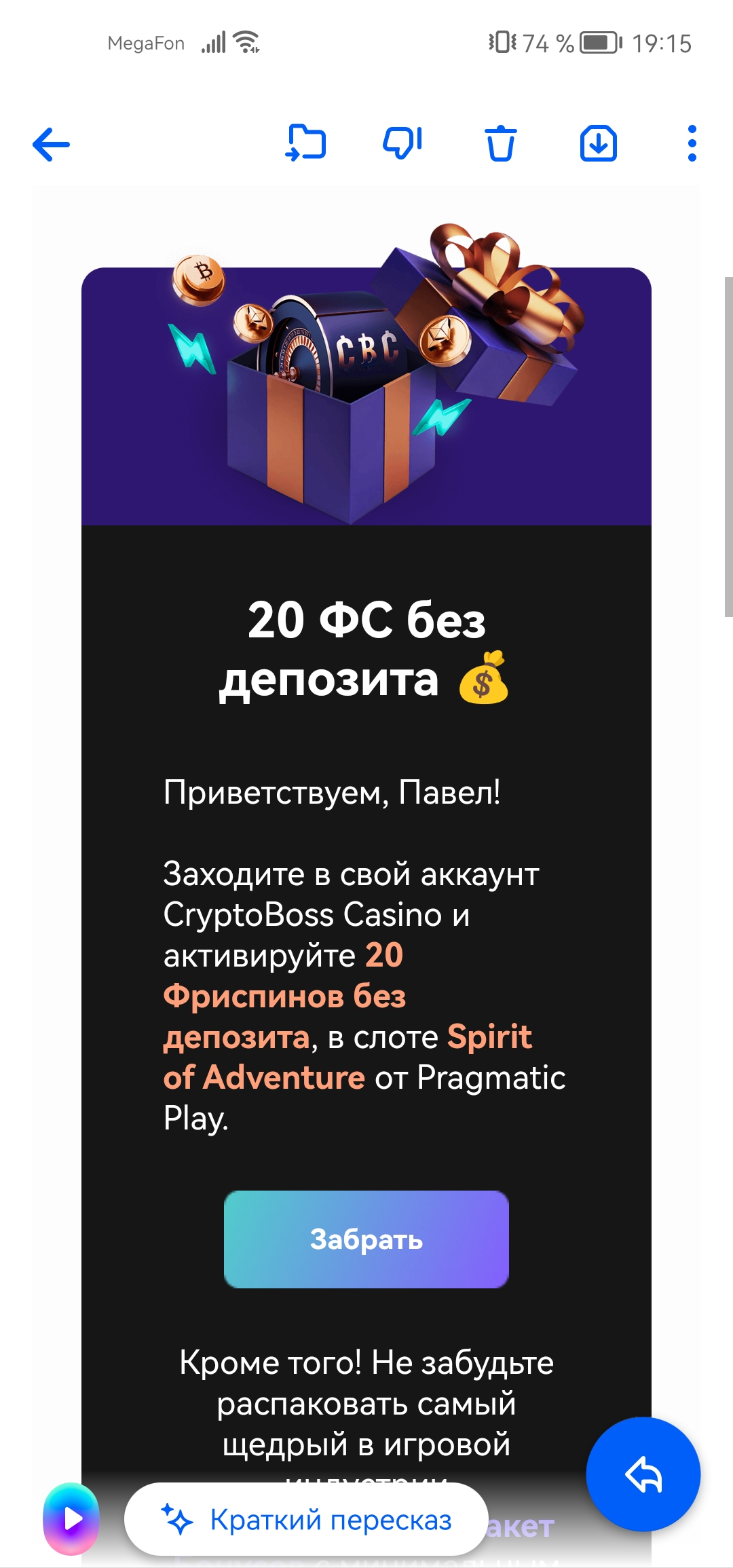Tap the Забрать button
This screenshot has height=1568, width=733.
click(366, 1239)
